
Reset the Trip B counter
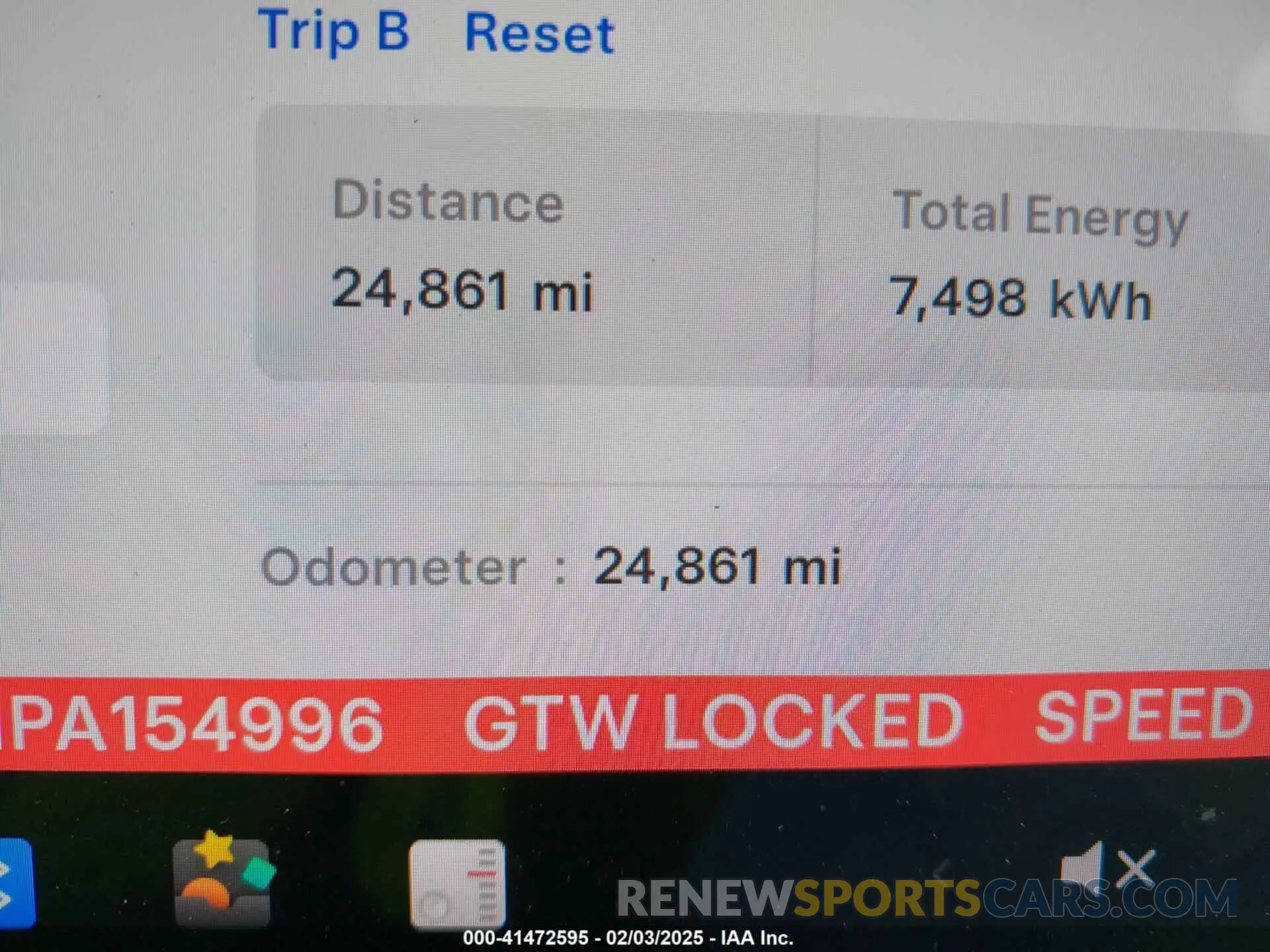click(x=539, y=33)
